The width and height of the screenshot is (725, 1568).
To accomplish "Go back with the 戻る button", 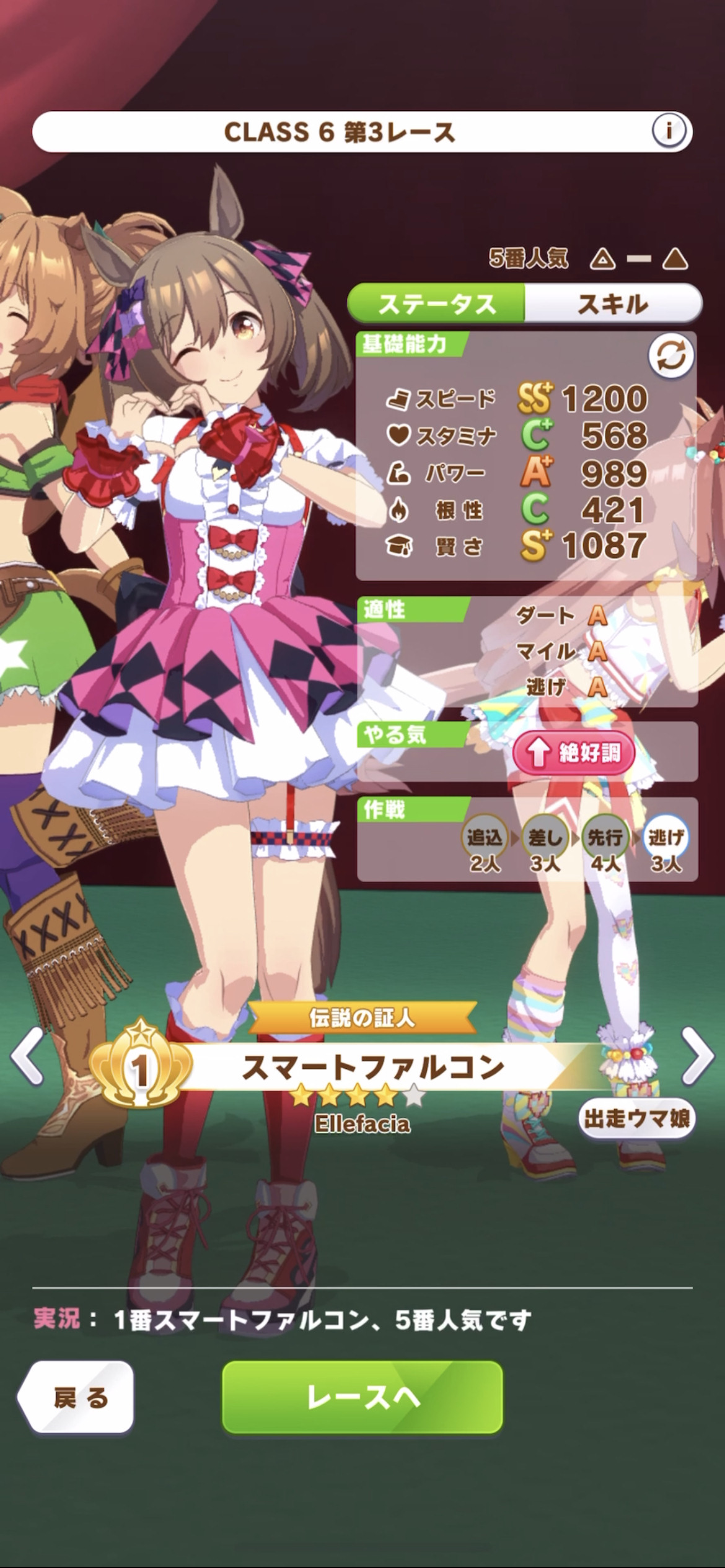I will [77, 1398].
